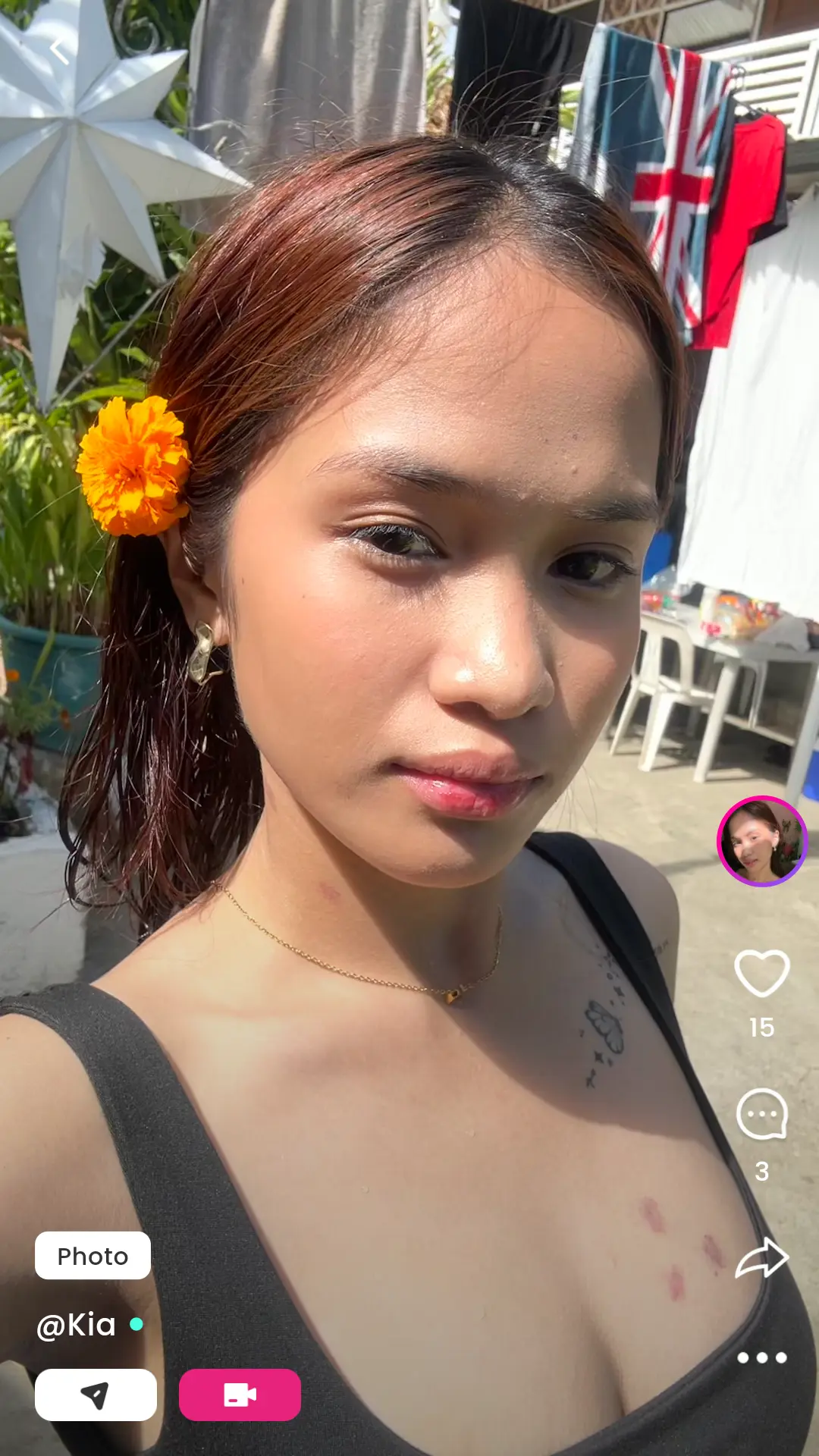Like this photo with the heart icon
819x1456 pixels.
point(761,973)
